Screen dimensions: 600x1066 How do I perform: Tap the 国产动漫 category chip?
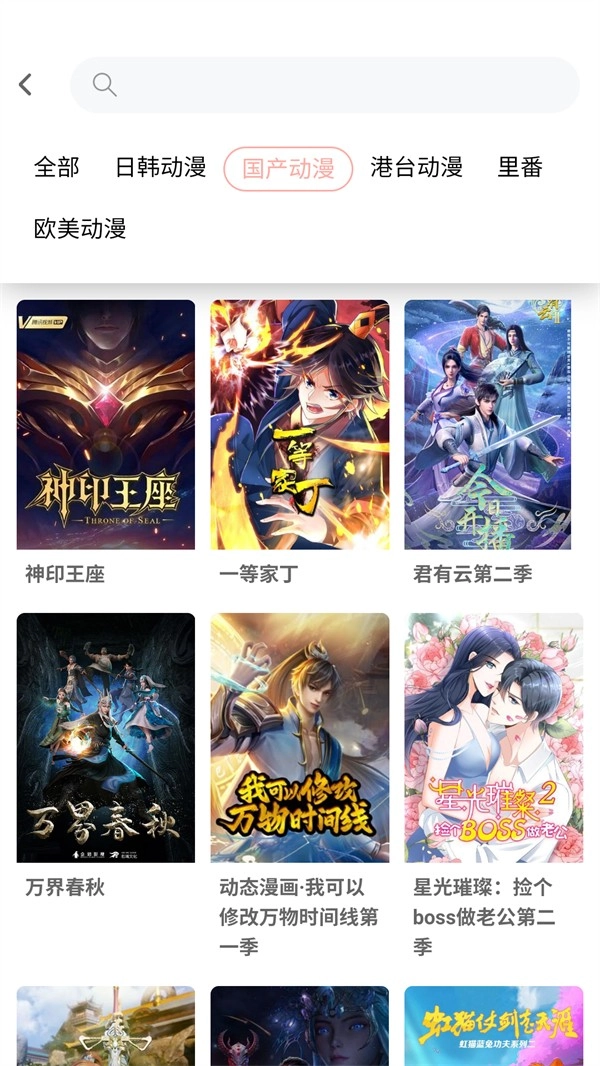[288, 168]
